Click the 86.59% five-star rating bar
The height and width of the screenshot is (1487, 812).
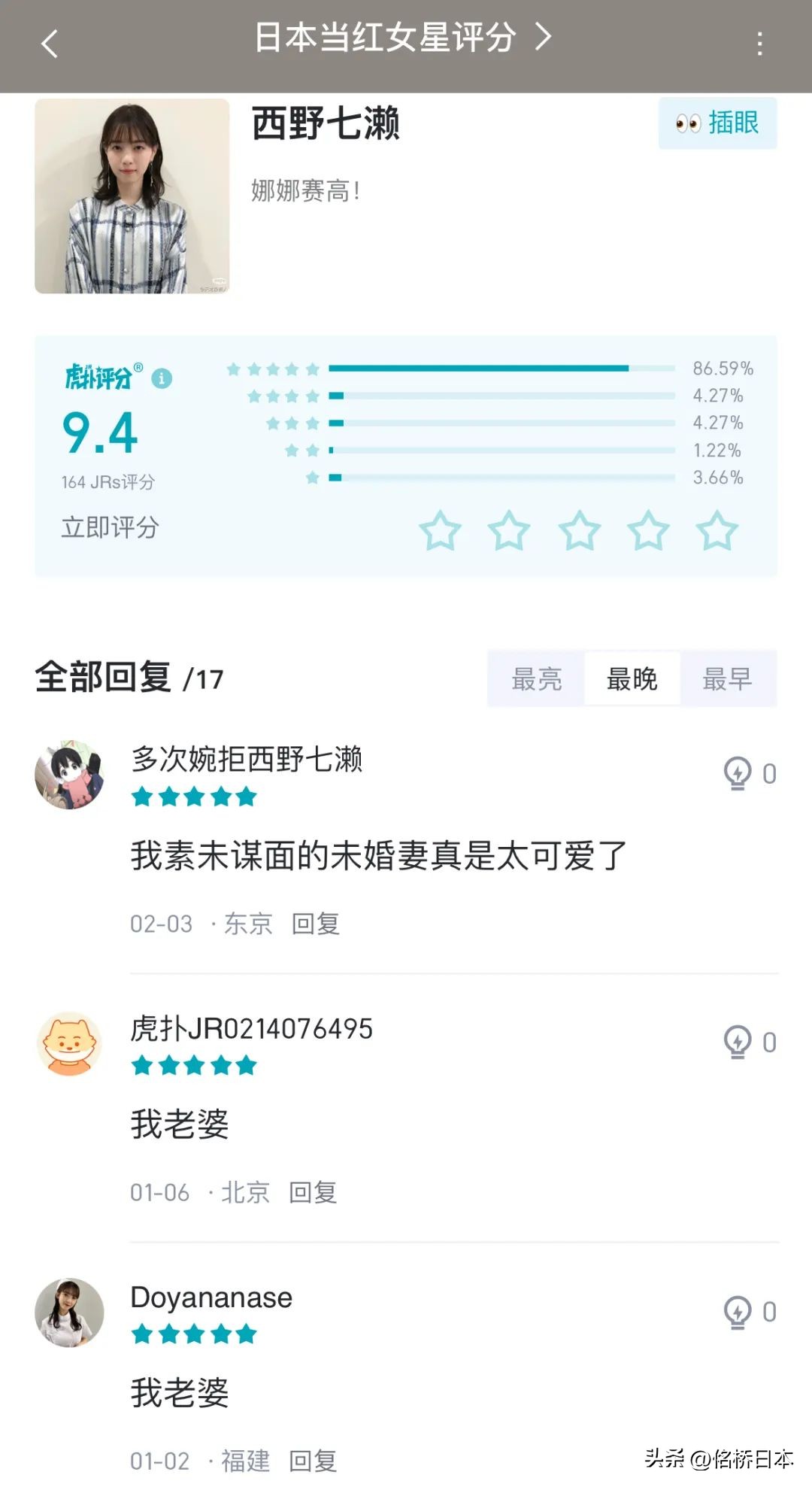pos(481,369)
